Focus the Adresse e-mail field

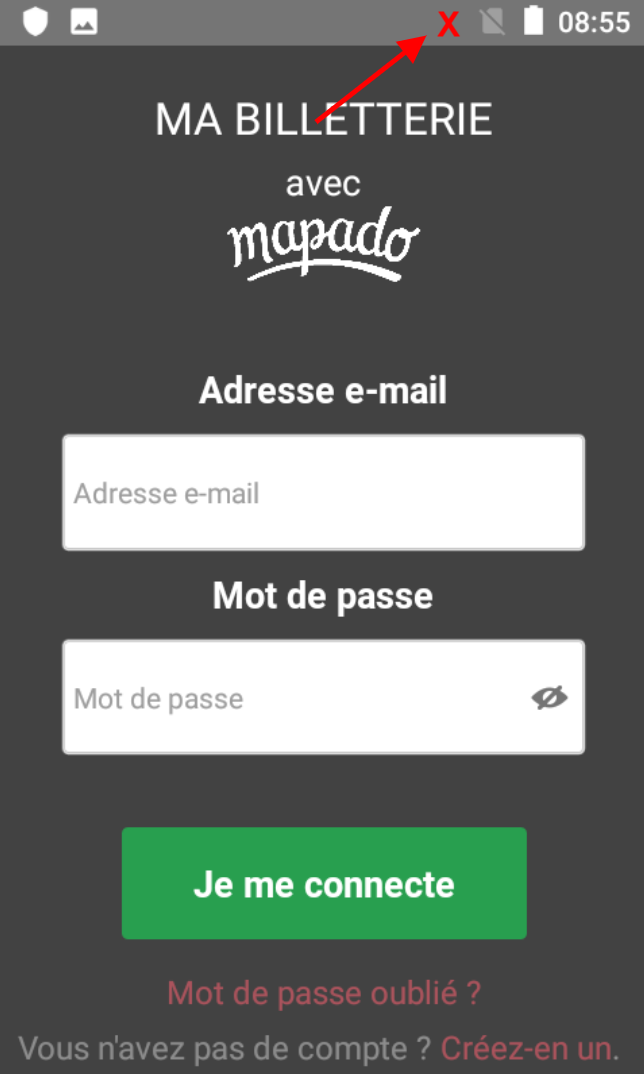(x=323, y=492)
